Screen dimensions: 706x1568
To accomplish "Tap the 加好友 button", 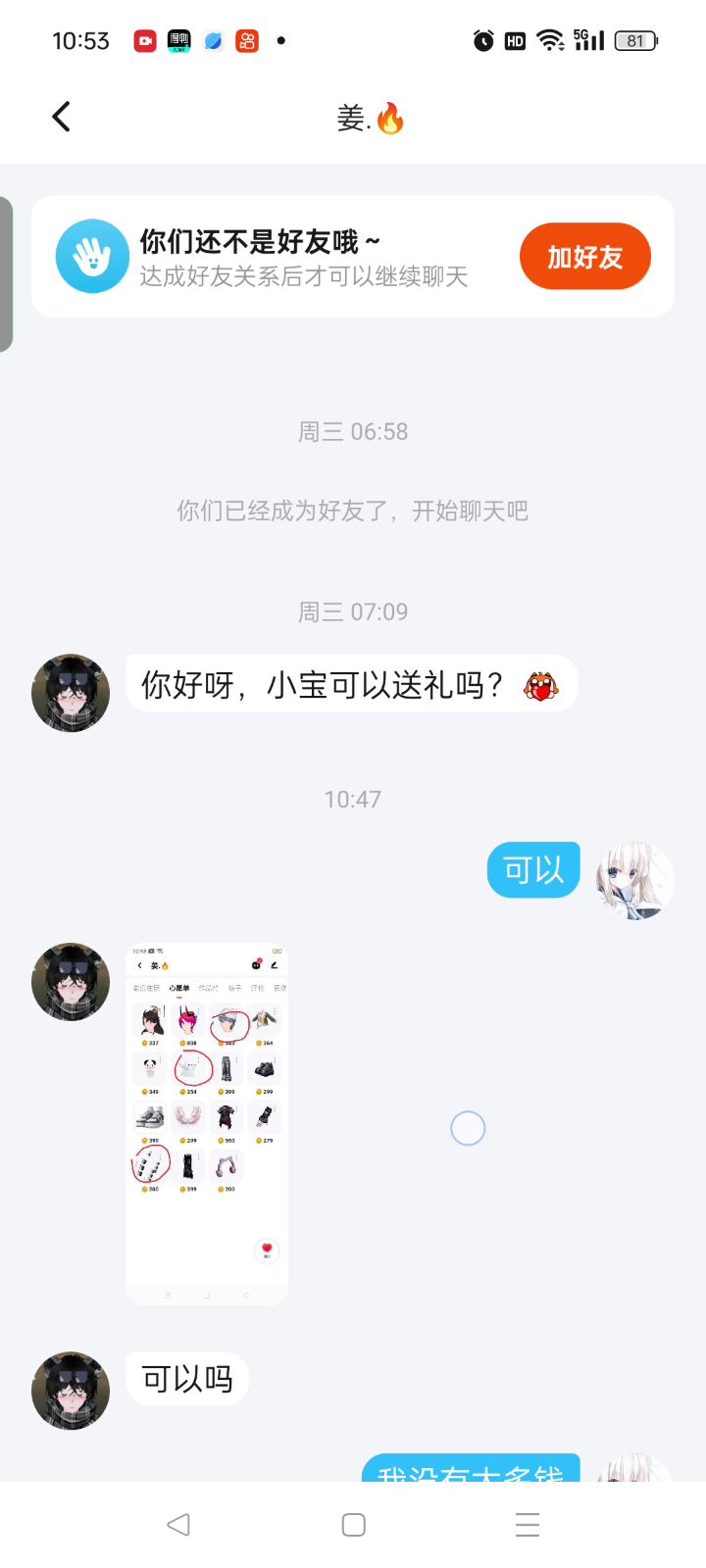I will 585,257.
